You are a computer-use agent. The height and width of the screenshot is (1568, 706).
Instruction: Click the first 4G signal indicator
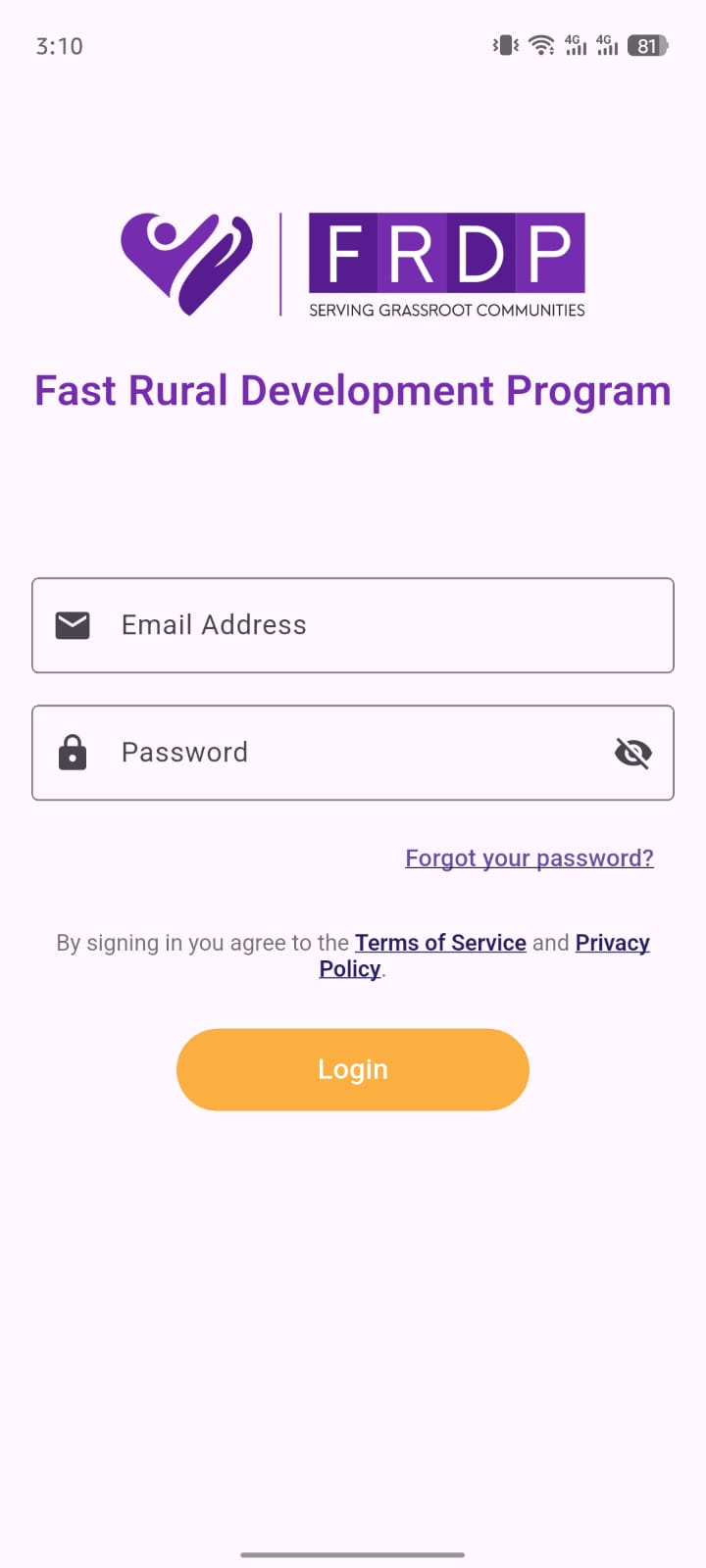click(577, 45)
